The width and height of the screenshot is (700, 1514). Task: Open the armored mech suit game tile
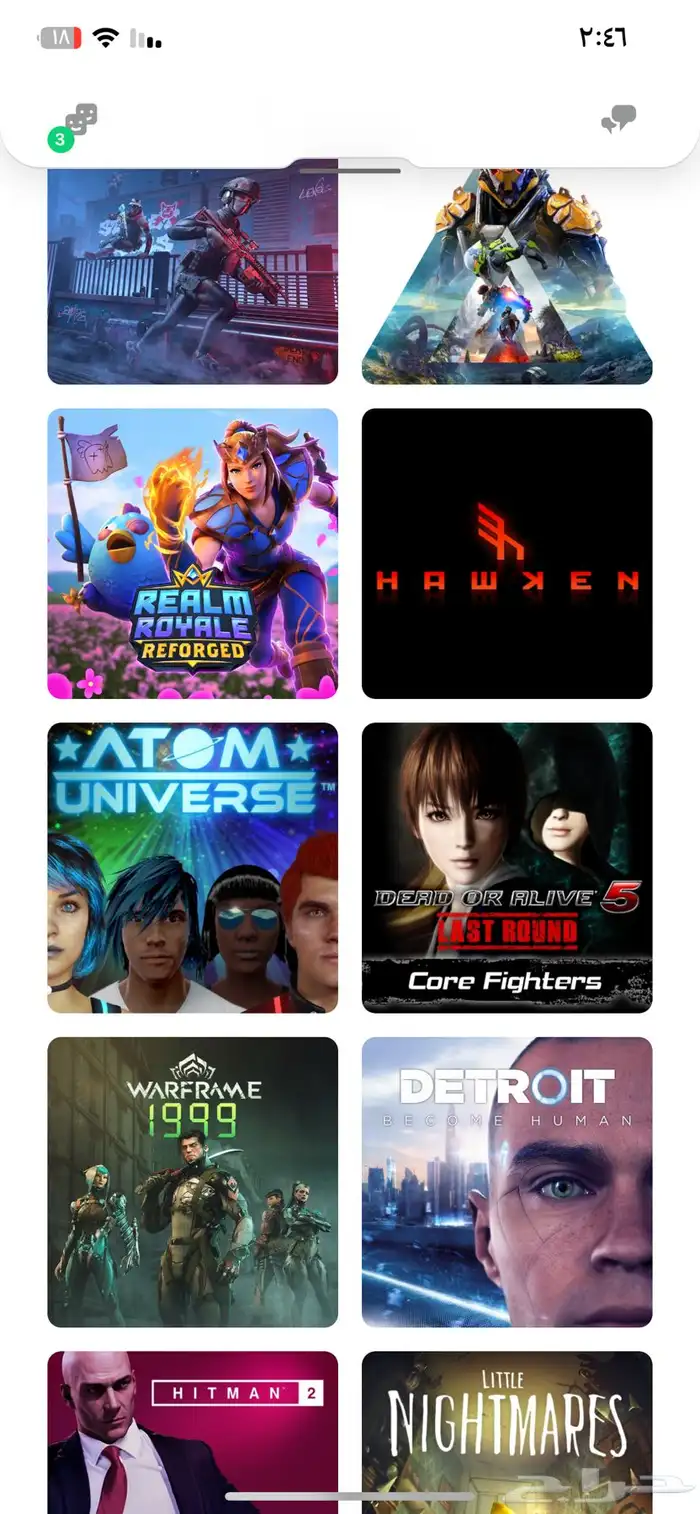(506, 275)
